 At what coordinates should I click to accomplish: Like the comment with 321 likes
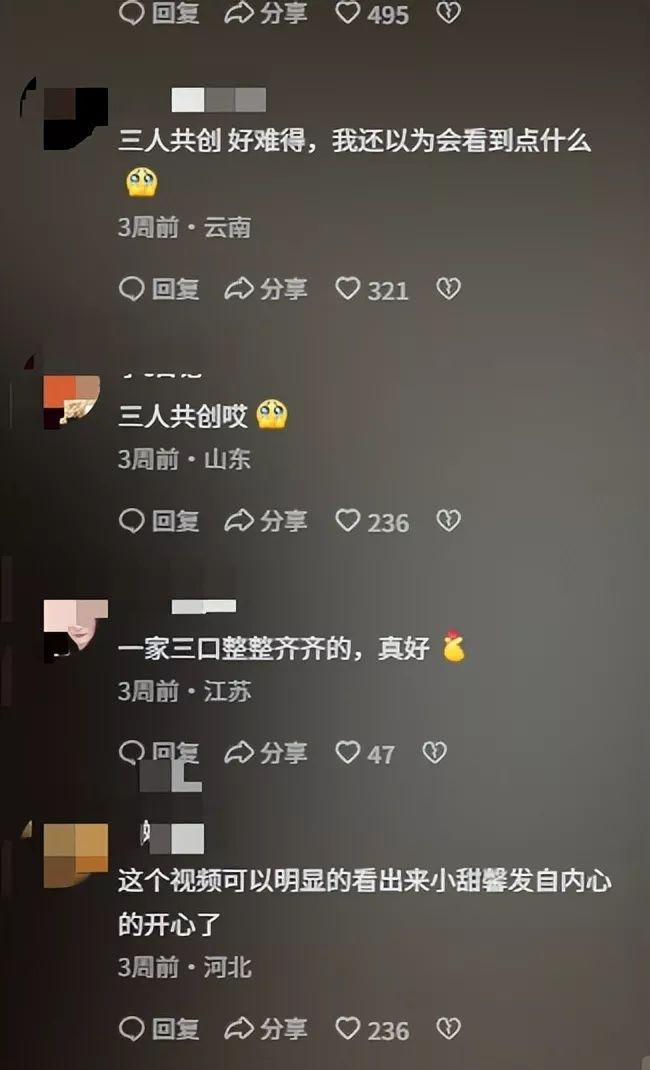(348, 290)
